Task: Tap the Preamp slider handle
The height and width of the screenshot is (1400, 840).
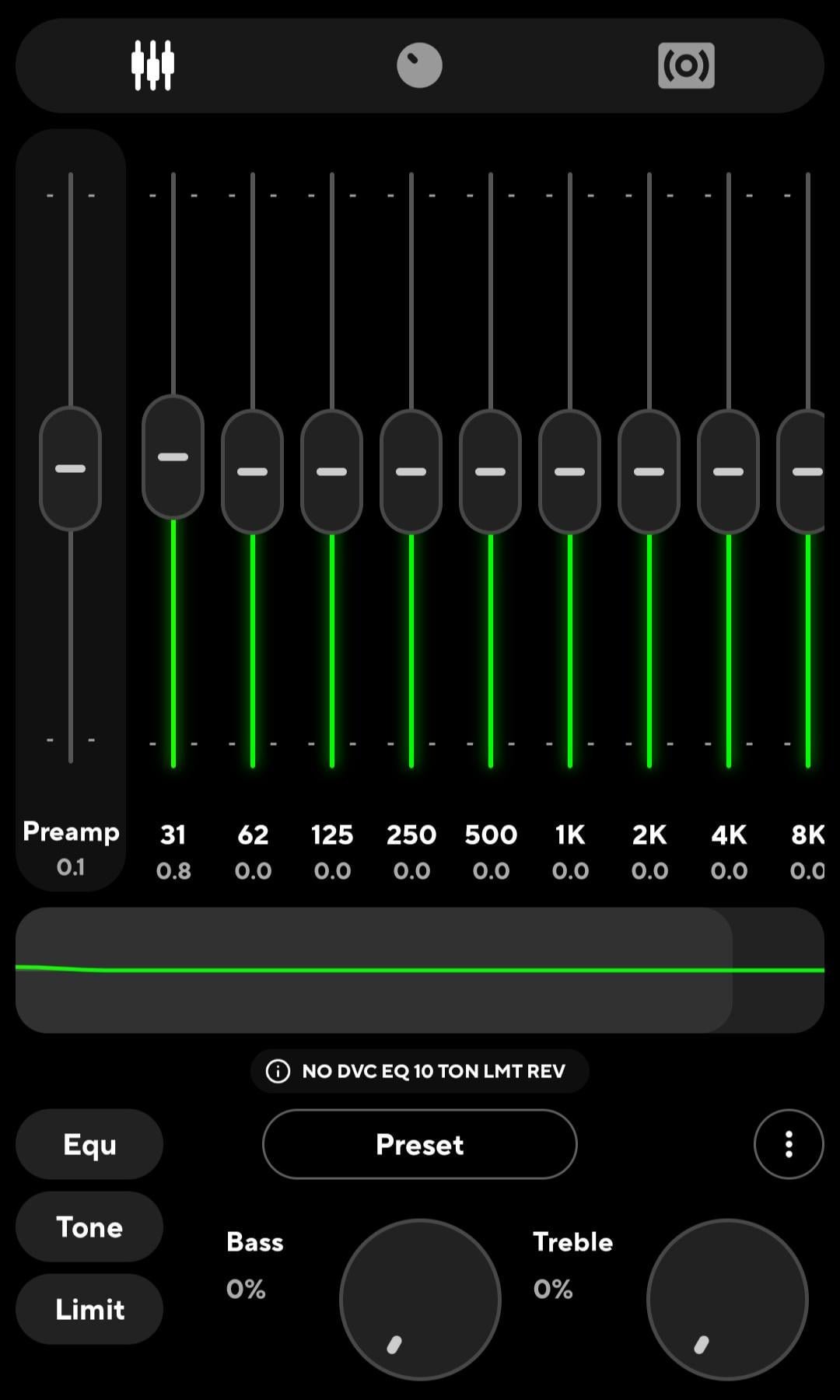Action: pos(71,468)
